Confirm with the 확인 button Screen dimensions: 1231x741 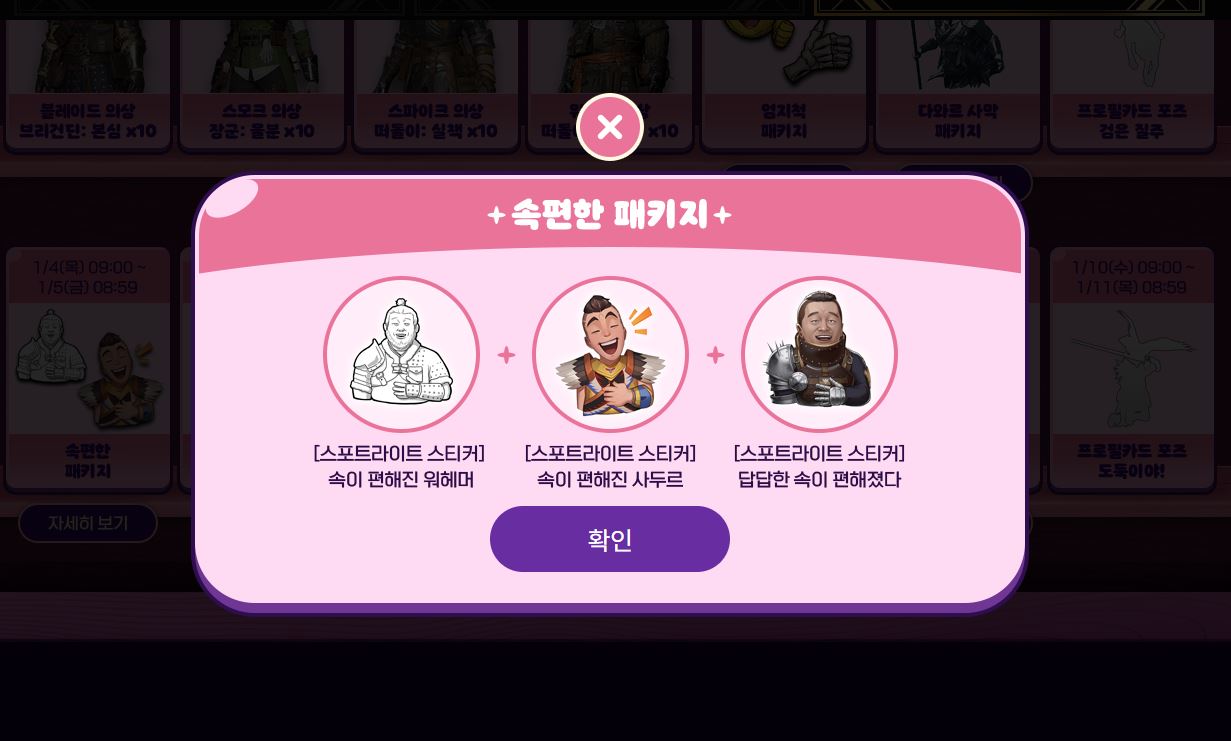click(x=610, y=539)
